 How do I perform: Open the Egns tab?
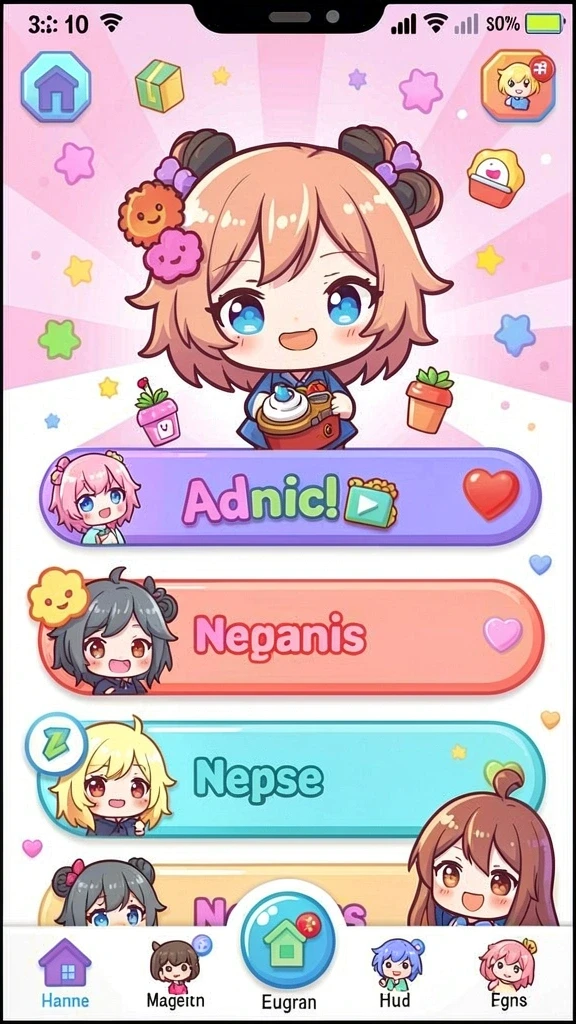509,973
